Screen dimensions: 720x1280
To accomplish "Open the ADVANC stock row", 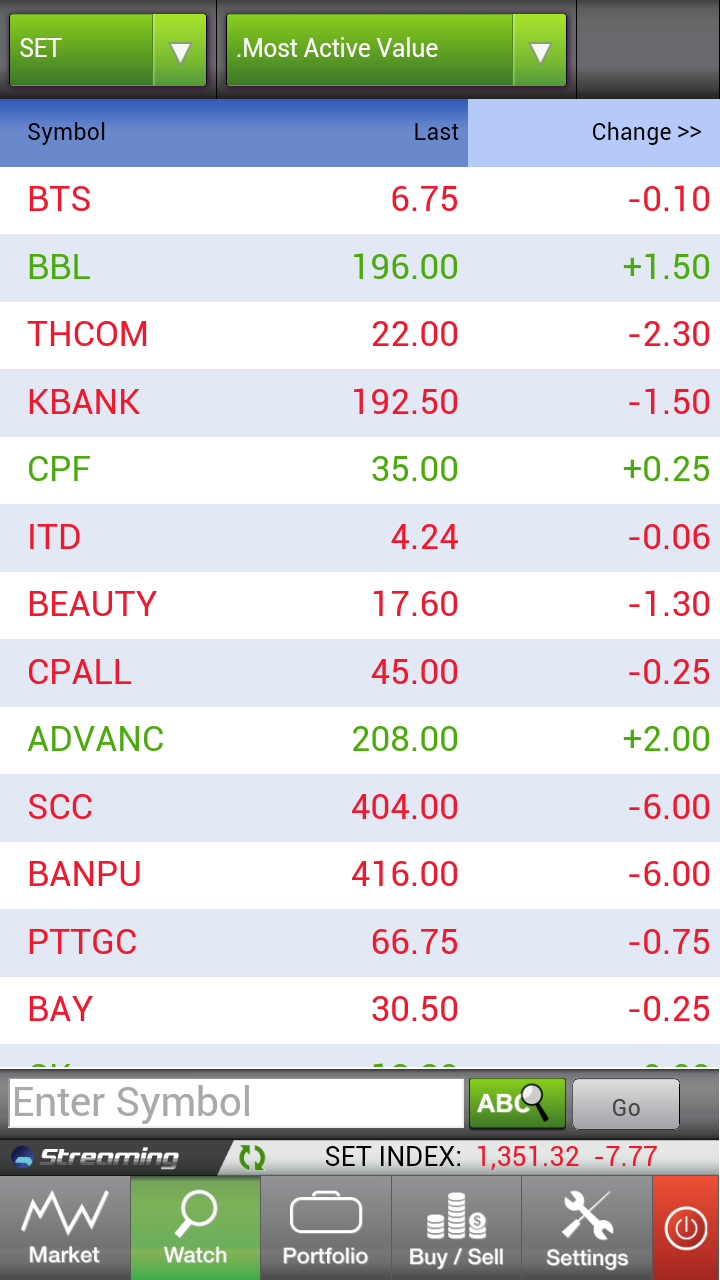I will 360,740.
